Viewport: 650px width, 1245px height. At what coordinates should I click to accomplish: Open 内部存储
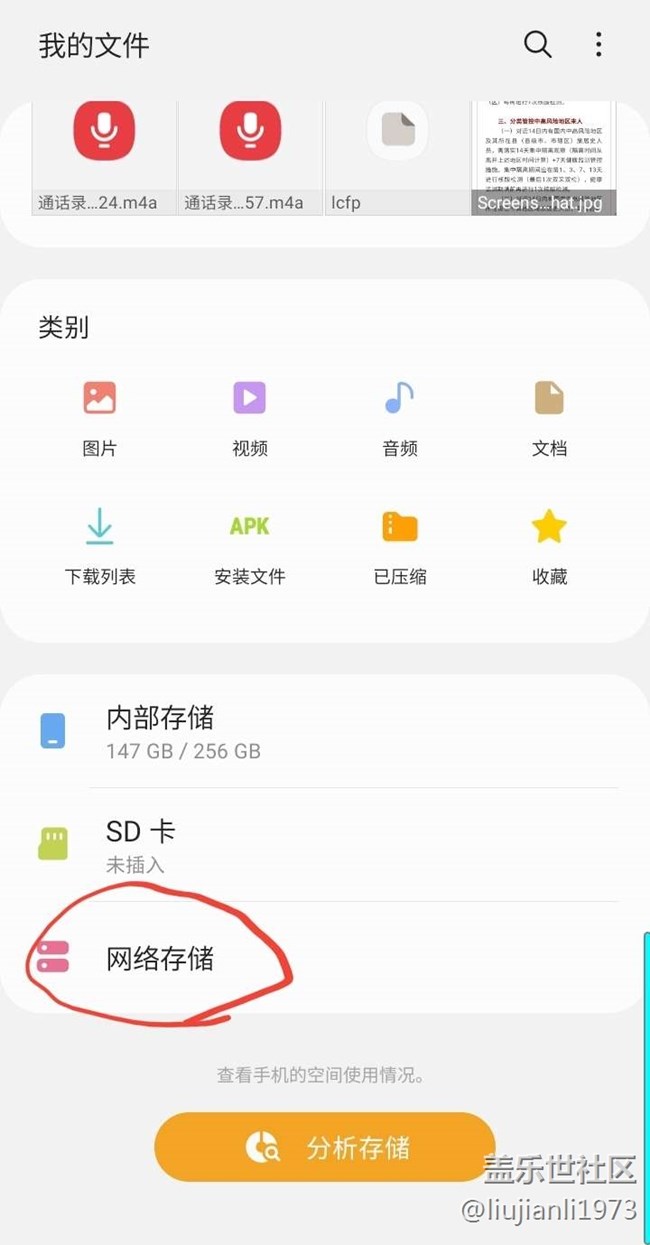click(x=325, y=731)
